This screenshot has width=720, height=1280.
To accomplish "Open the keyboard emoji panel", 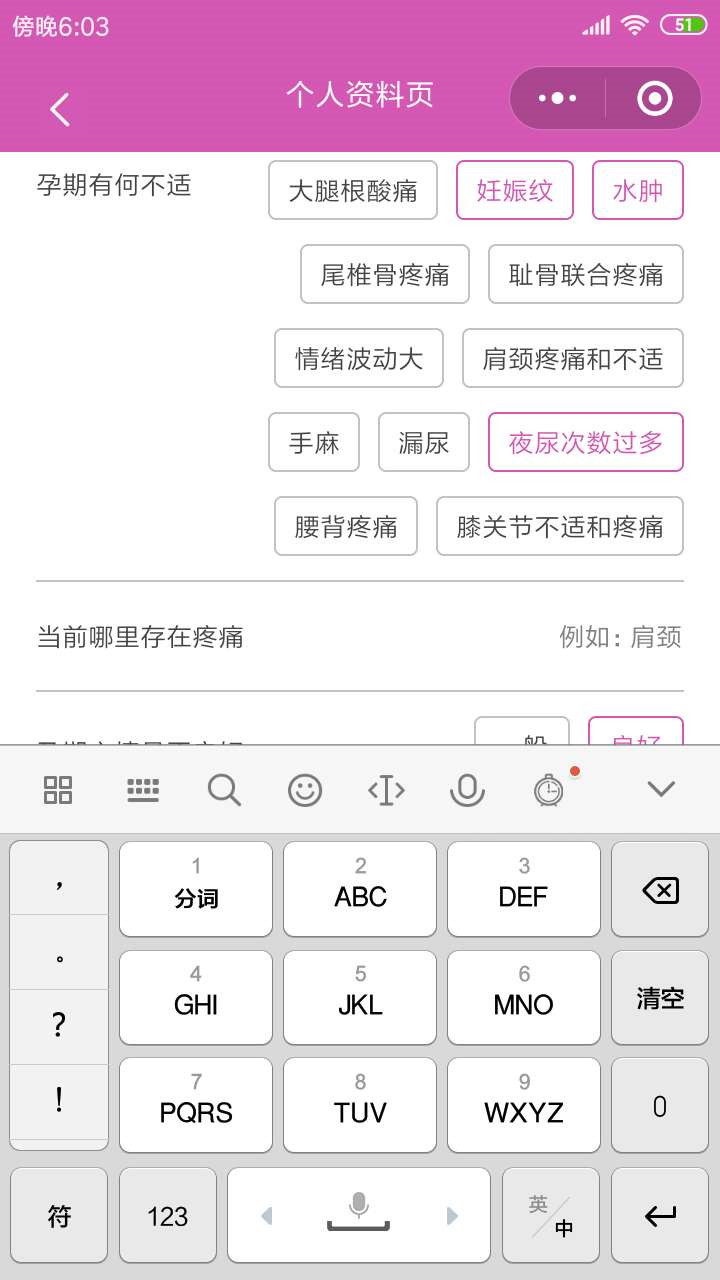I will tap(305, 790).
